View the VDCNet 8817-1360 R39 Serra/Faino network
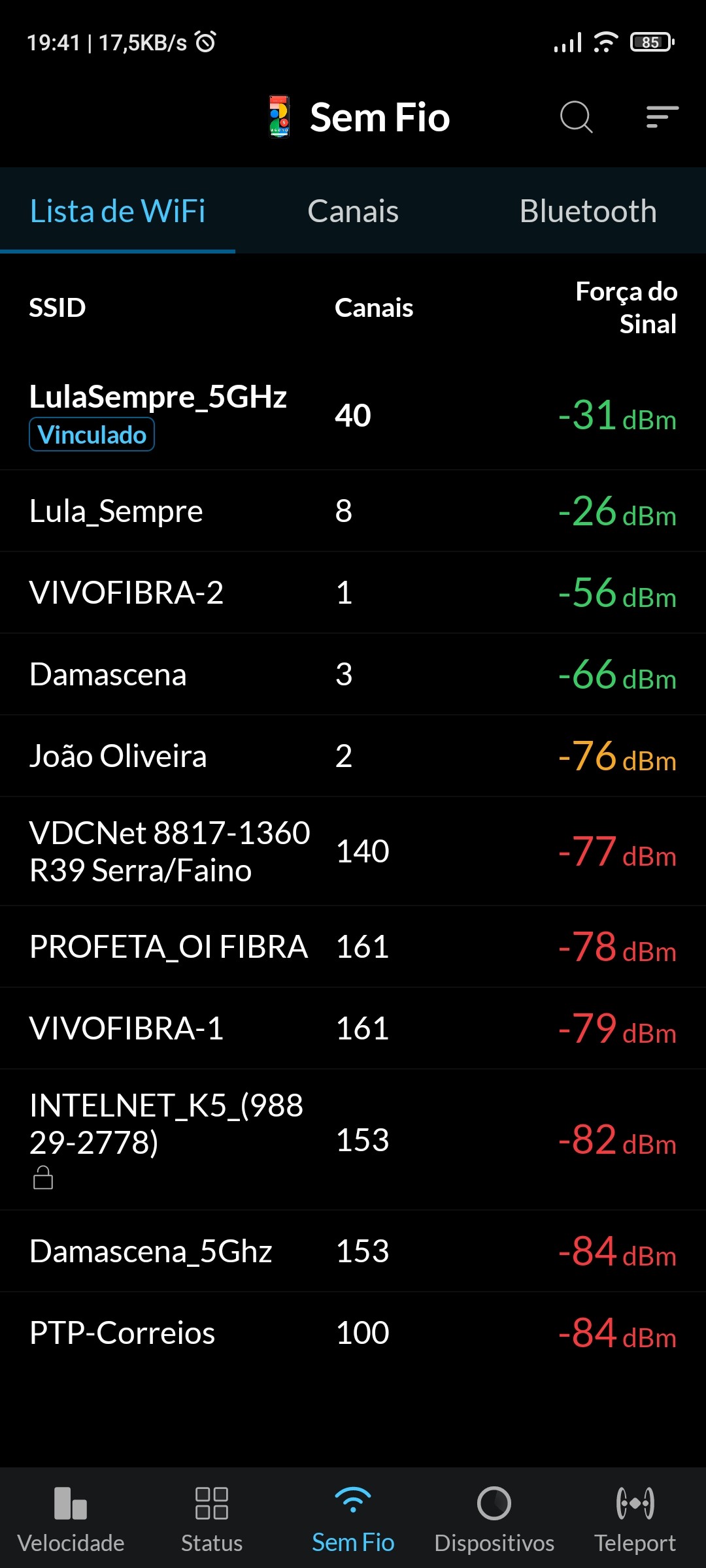The image size is (706, 1568). click(353, 851)
